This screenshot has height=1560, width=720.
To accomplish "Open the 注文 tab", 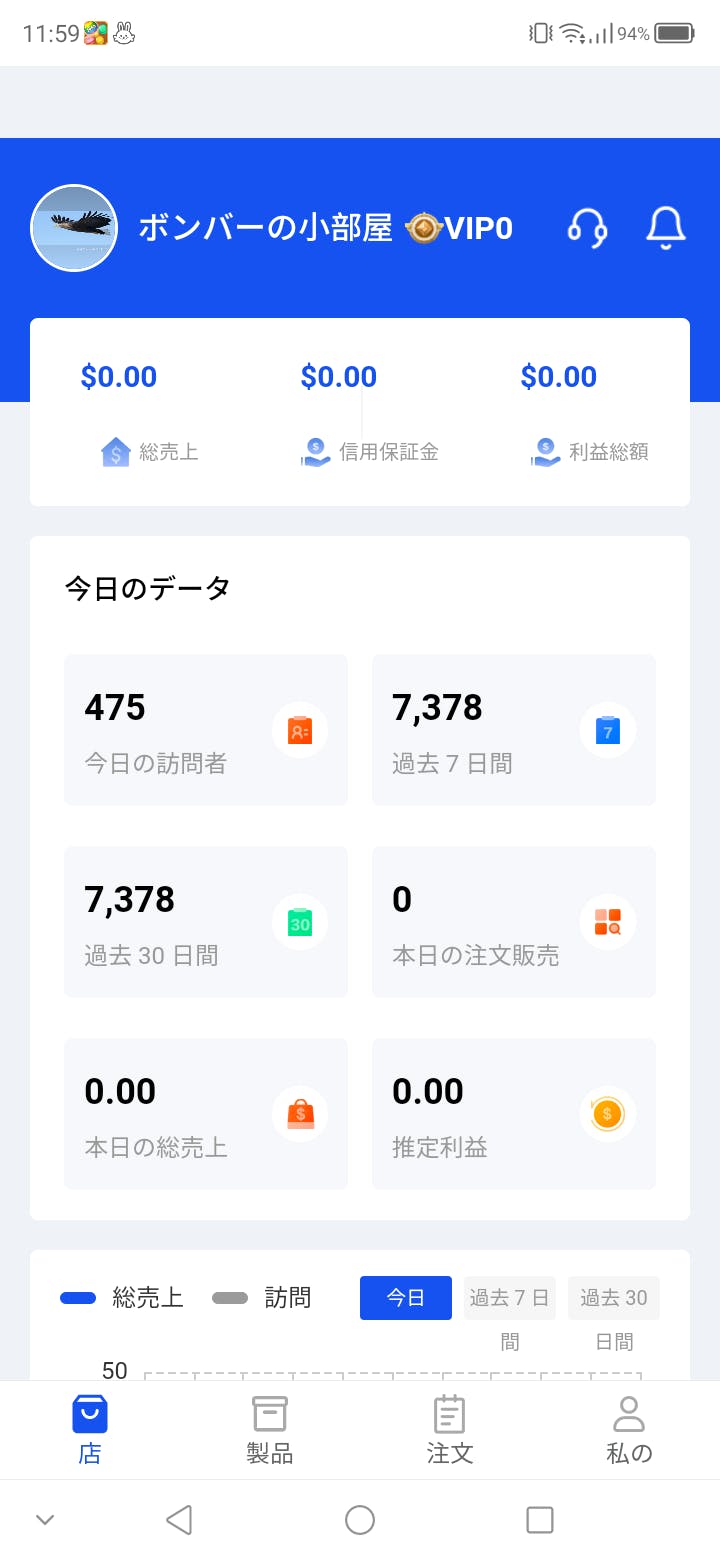I will tap(450, 1430).
